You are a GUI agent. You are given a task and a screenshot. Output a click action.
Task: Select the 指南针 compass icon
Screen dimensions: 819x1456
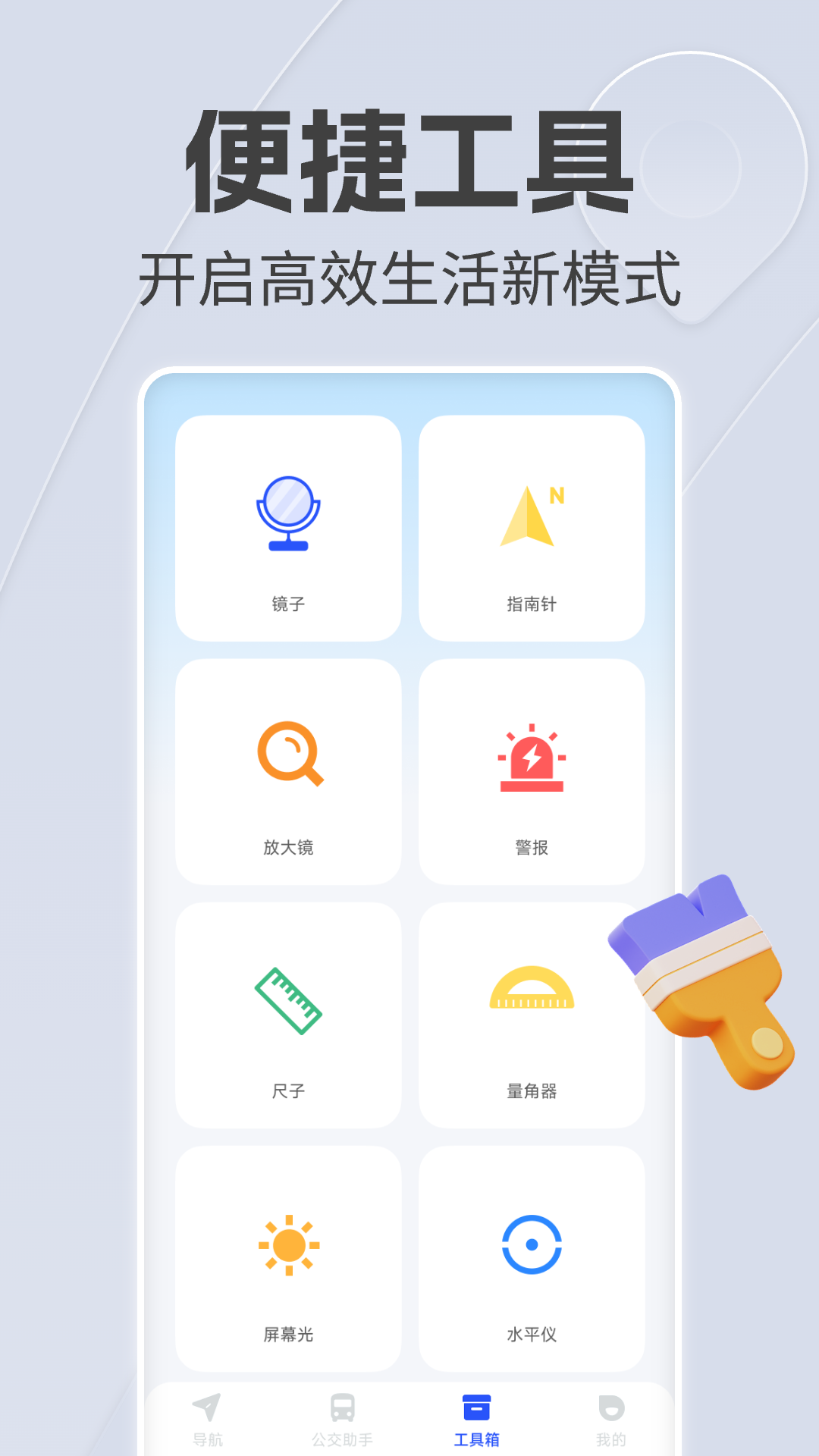[531, 516]
